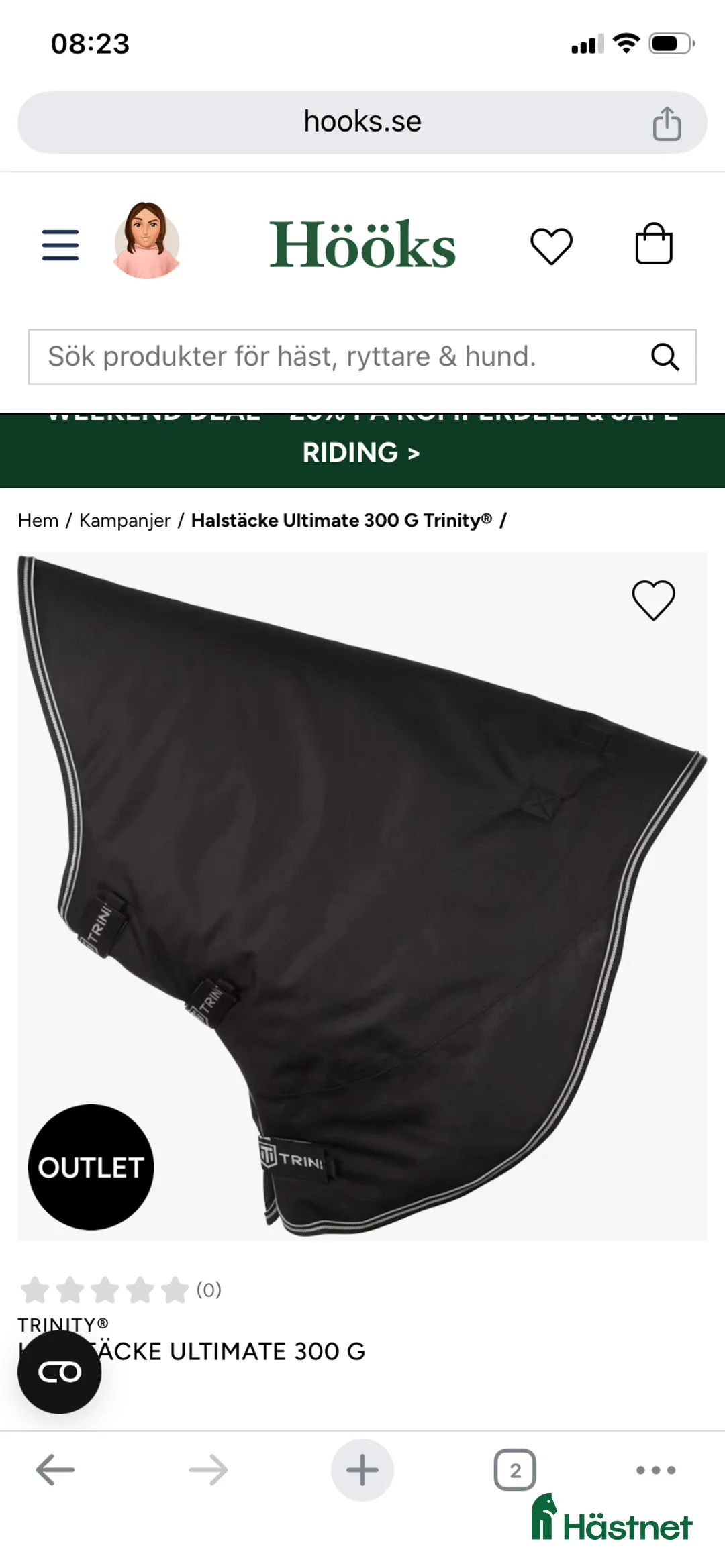Show the open tabs switcher

click(x=515, y=1470)
